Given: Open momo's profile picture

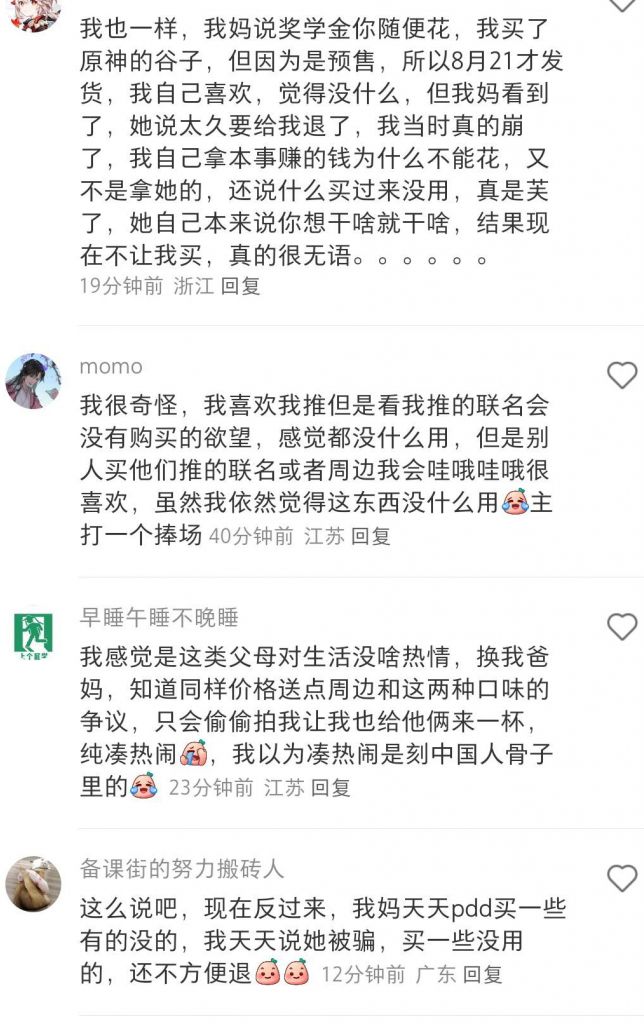Looking at the screenshot, I should [33, 381].
